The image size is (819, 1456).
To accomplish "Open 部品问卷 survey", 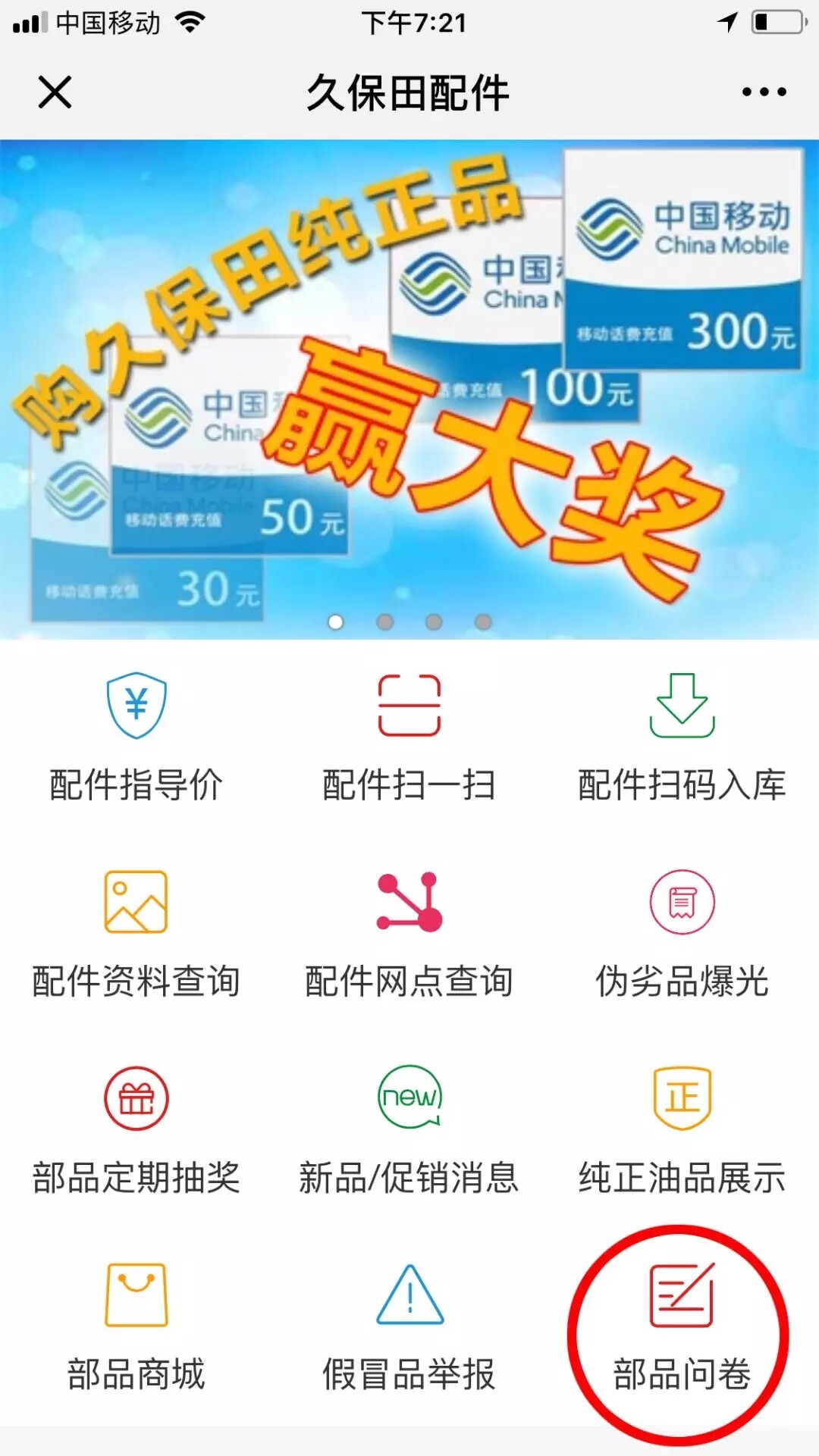I will [682, 1326].
